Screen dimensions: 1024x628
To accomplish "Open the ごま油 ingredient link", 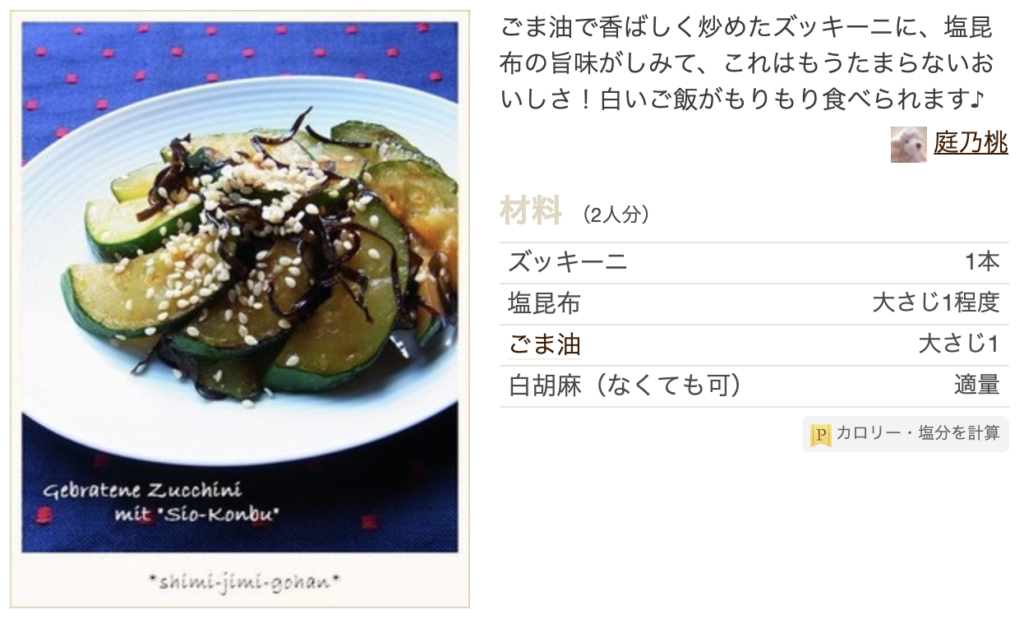I will [545, 345].
